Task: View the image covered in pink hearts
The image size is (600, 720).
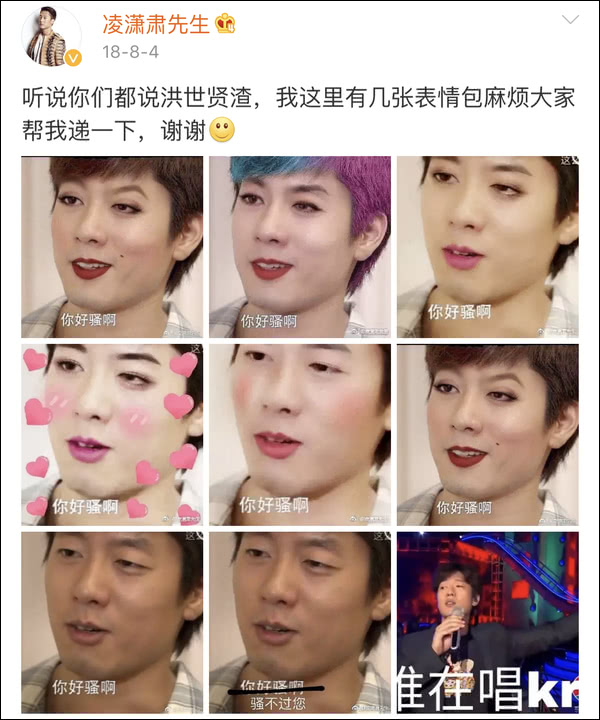Action: click(111, 433)
